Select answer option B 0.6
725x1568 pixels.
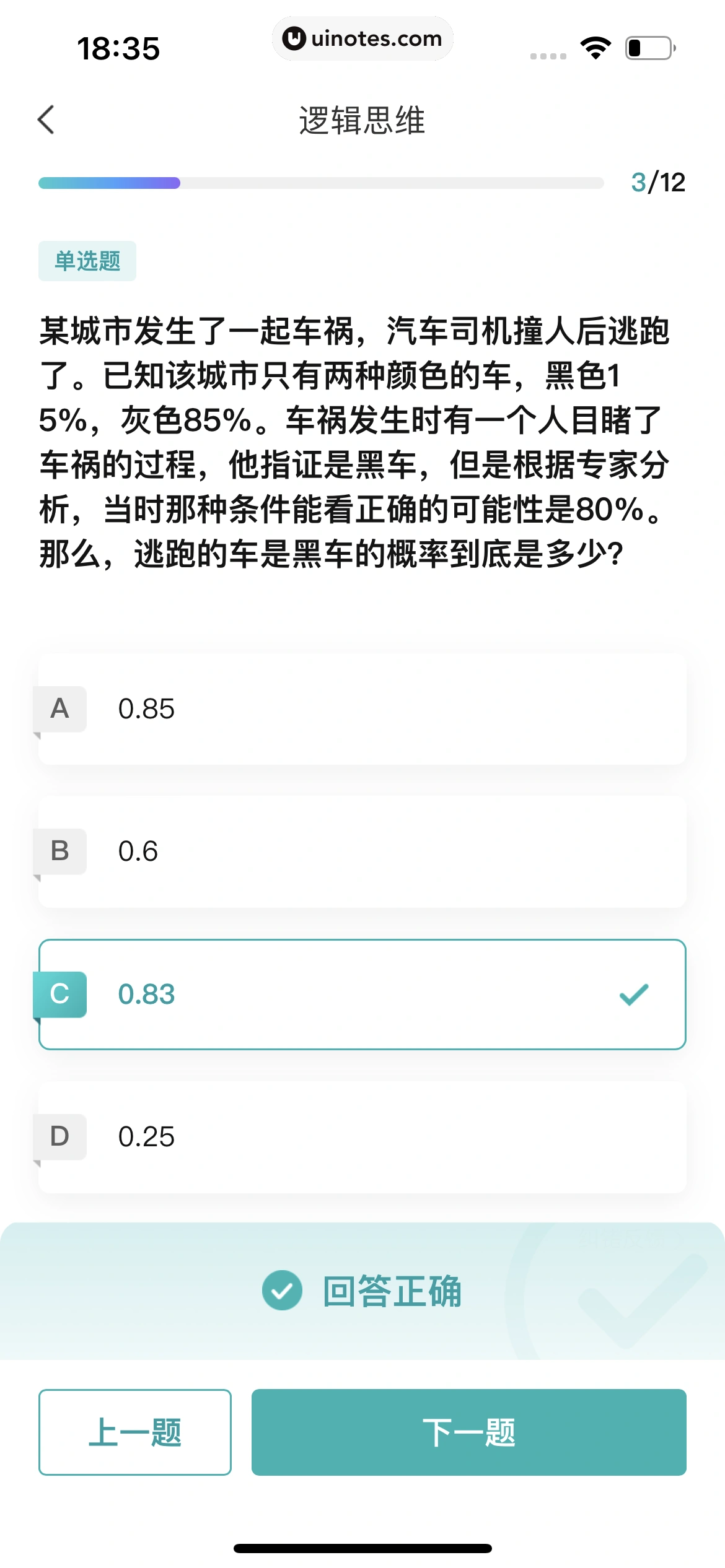click(362, 850)
